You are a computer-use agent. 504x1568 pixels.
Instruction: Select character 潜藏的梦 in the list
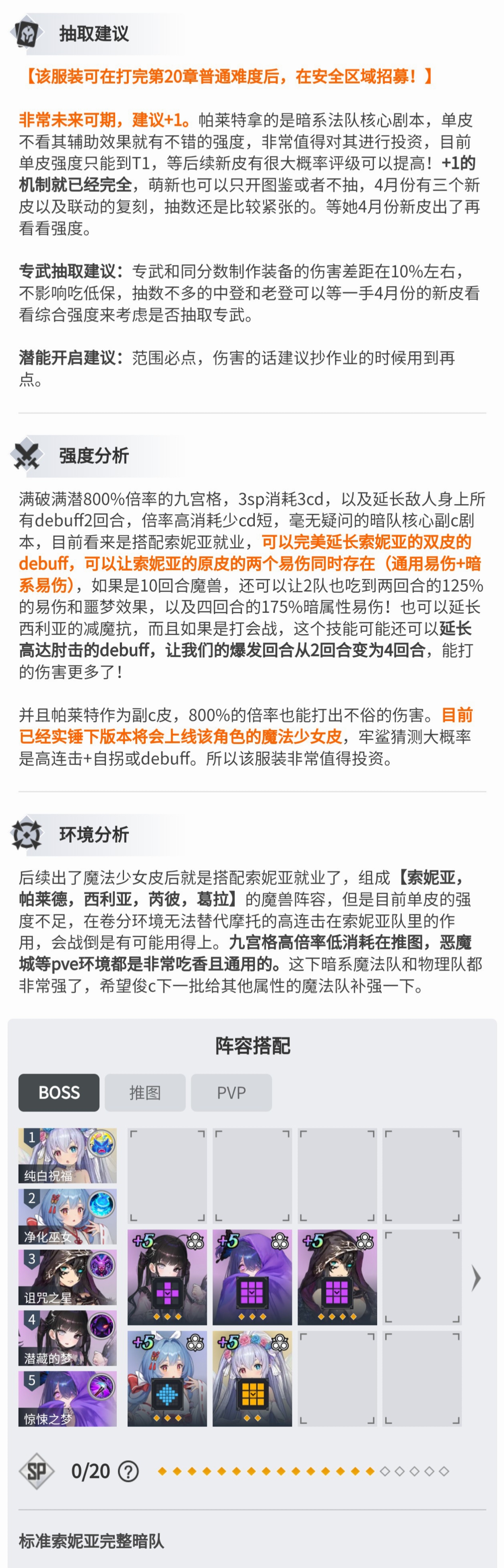pyautogui.click(x=67, y=1338)
